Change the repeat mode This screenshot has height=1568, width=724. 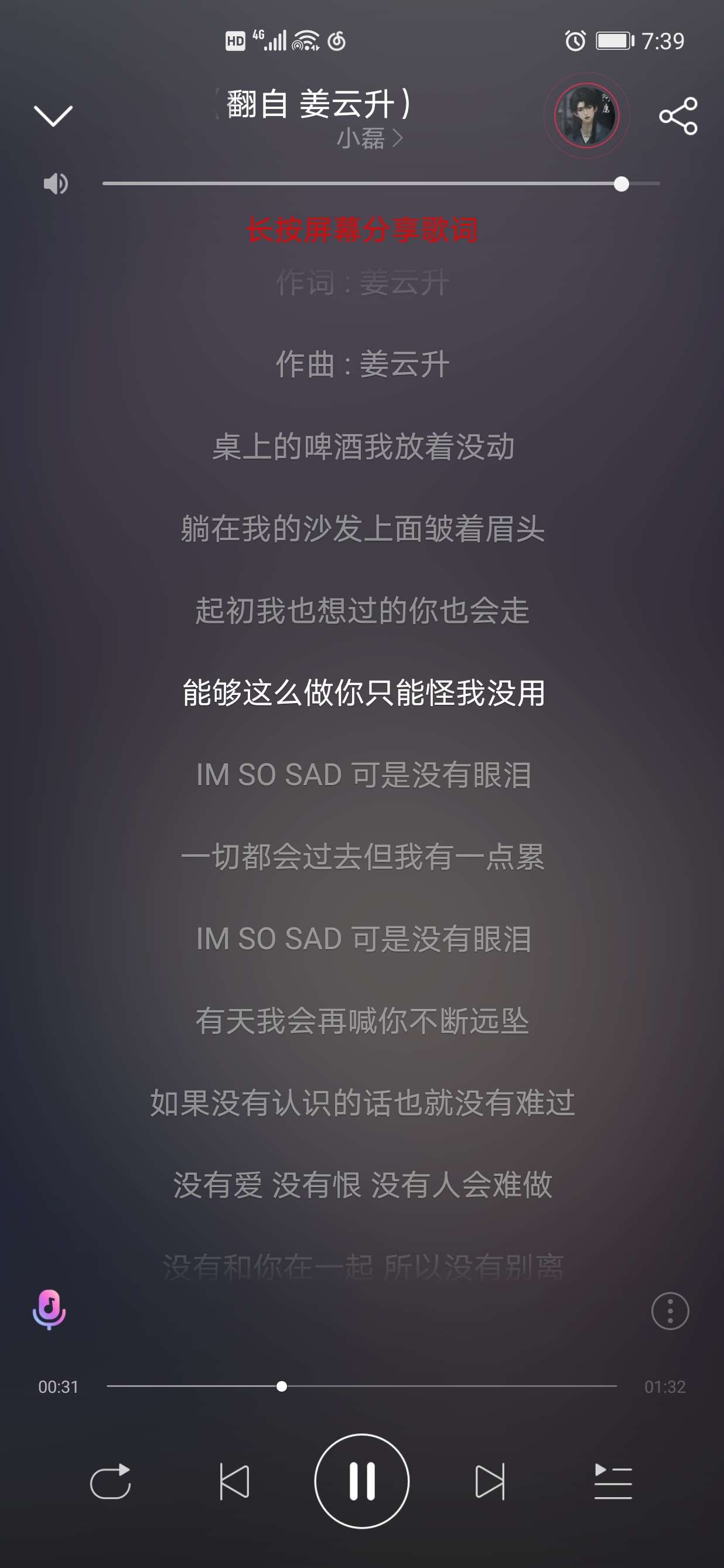pos(111,1481)
